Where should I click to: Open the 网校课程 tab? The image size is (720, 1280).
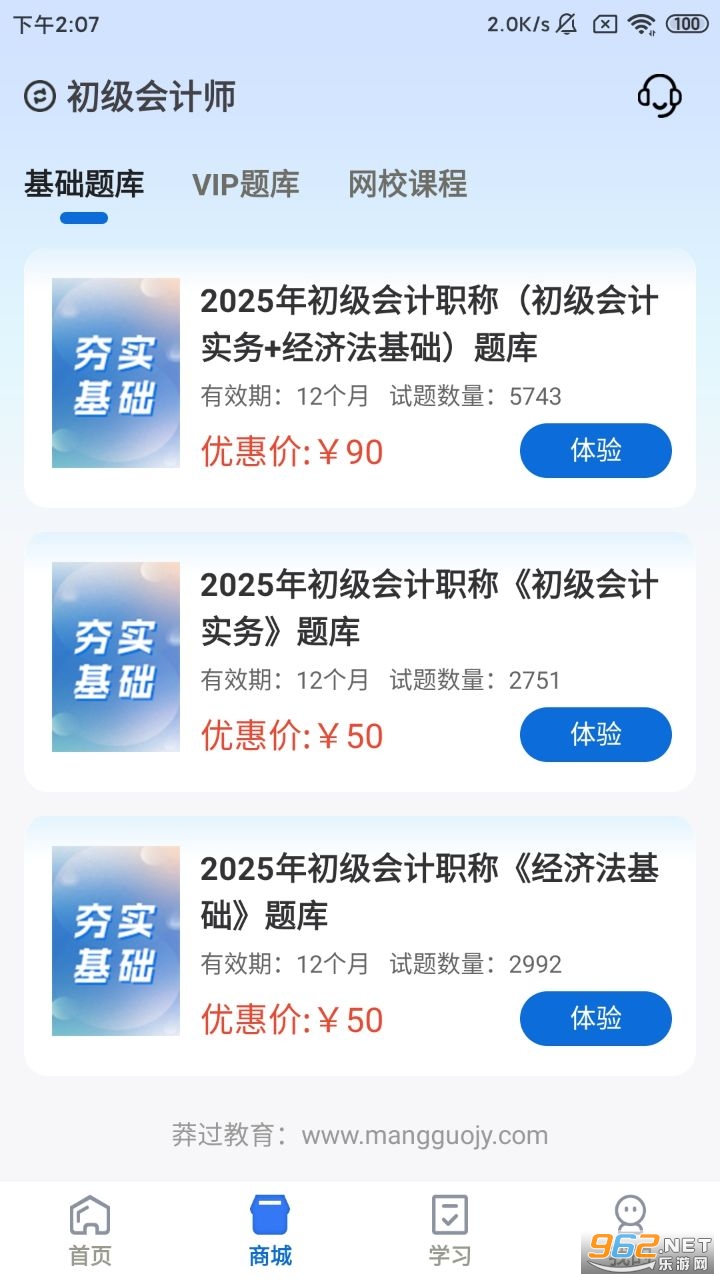407,184
